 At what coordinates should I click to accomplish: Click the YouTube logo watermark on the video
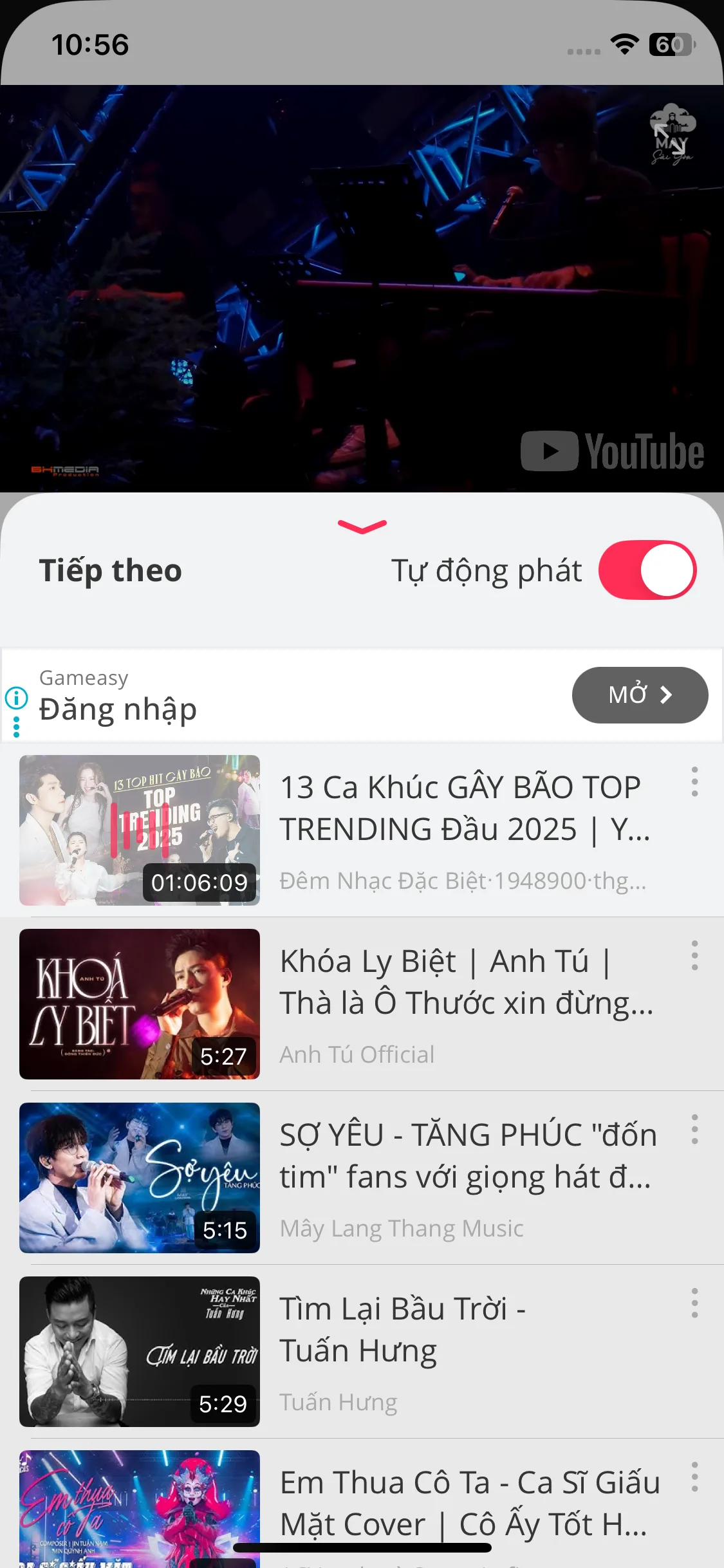(x=611, y=452)
